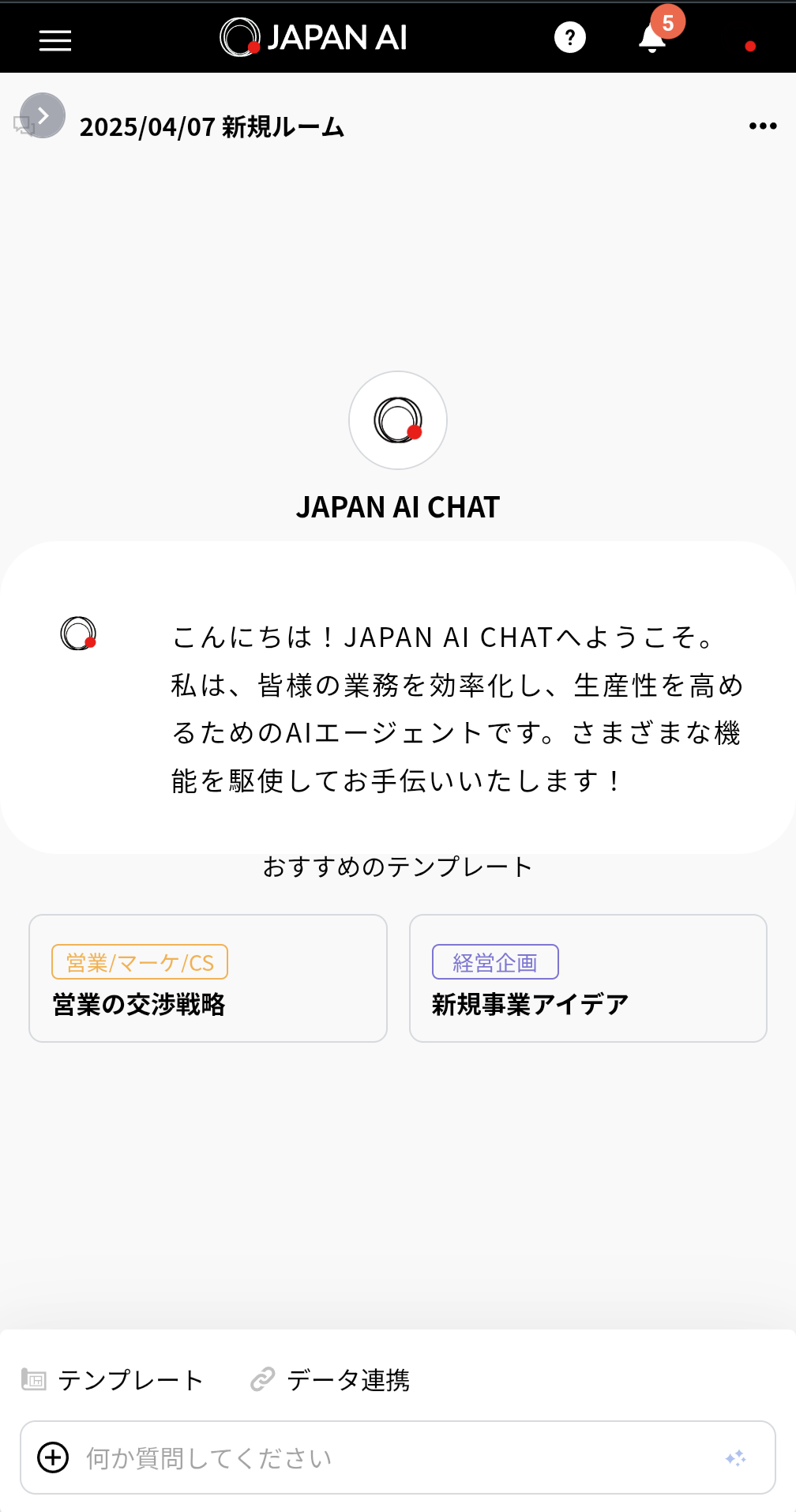
Task: Expand the sidebar with the chevron arrow
Action: click(x=42, y=115)
